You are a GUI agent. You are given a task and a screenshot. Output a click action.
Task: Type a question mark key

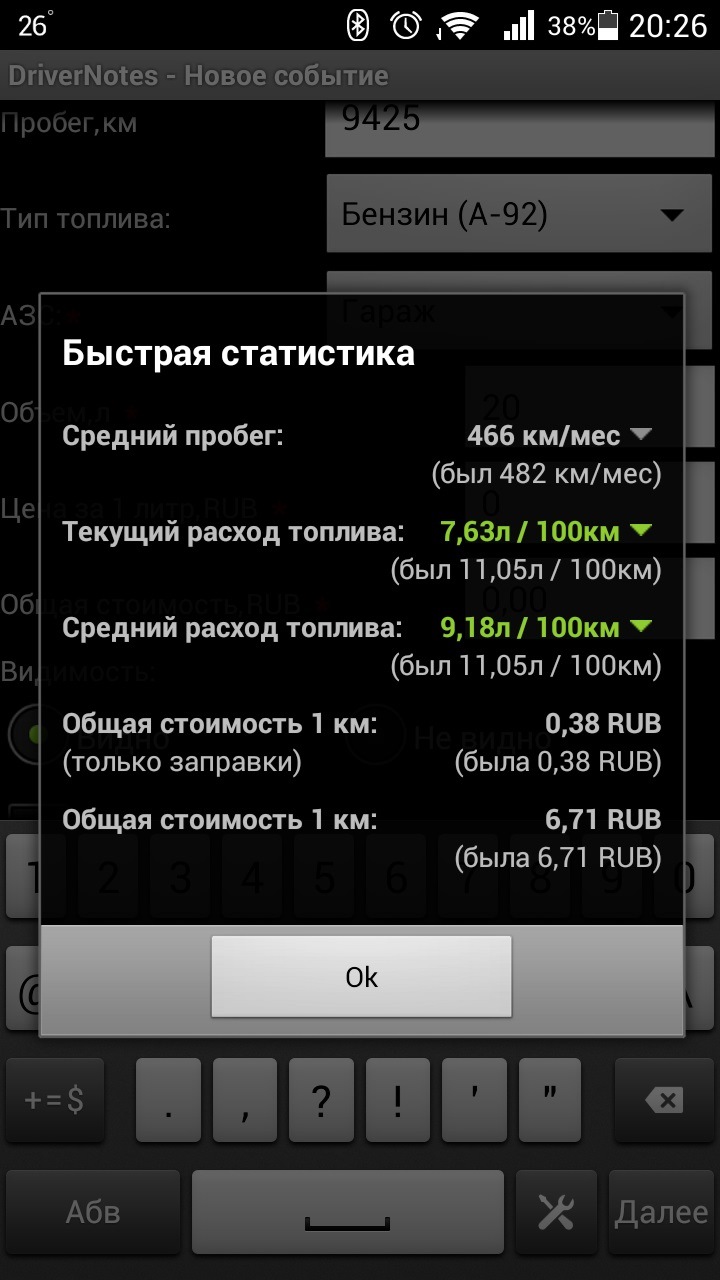[321, 1101]
